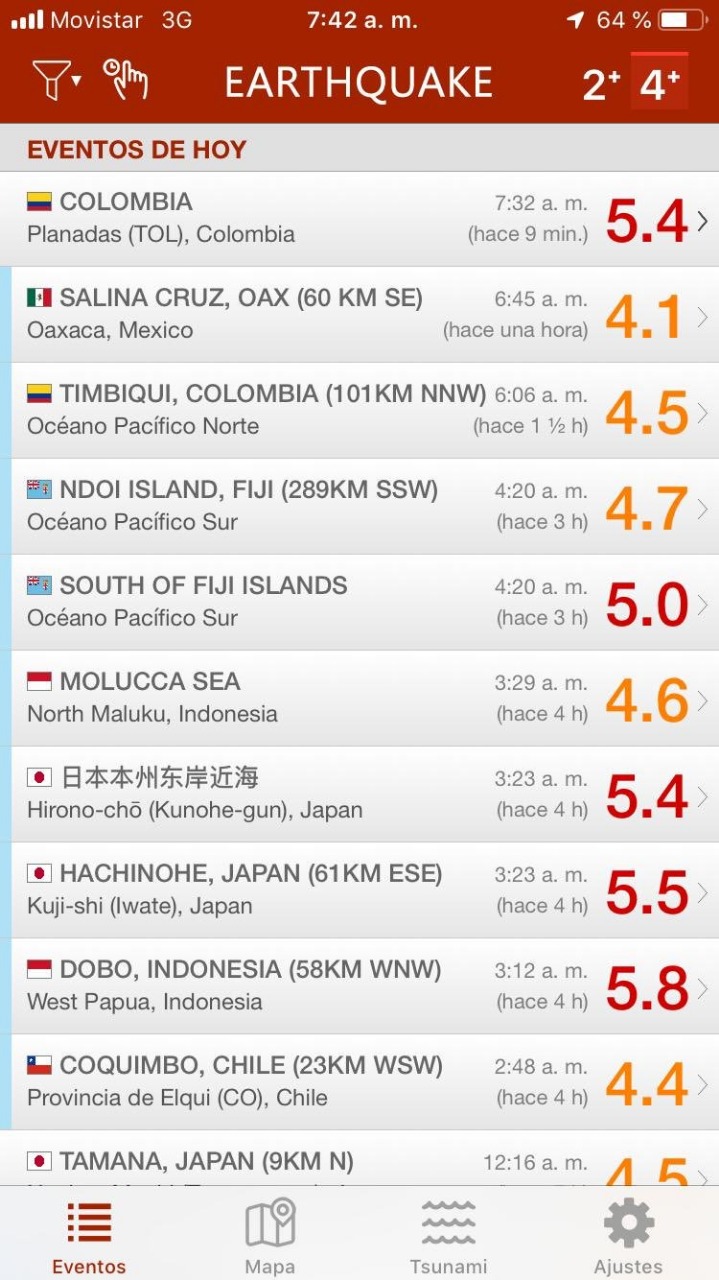Select the 4+ magnitude filter
The height and width of the screenshot is (1280, 719).
[x=659, y=82]
